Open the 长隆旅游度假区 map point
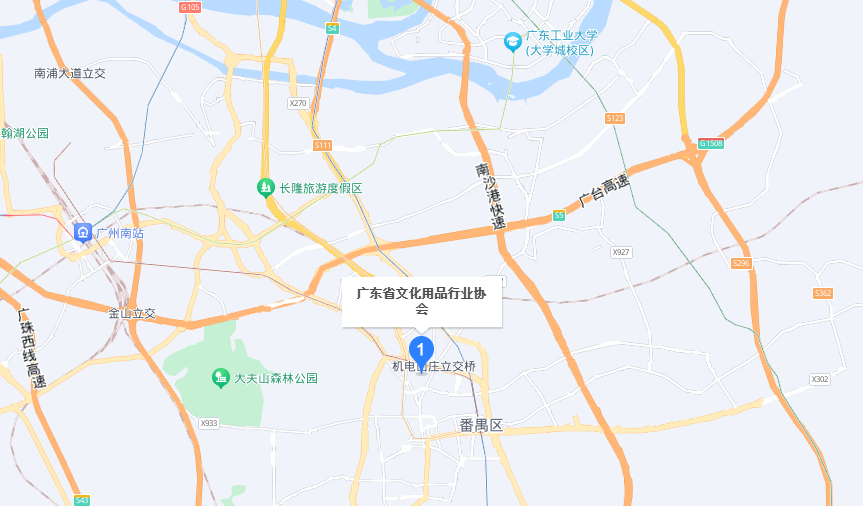 tap(266, 187)
